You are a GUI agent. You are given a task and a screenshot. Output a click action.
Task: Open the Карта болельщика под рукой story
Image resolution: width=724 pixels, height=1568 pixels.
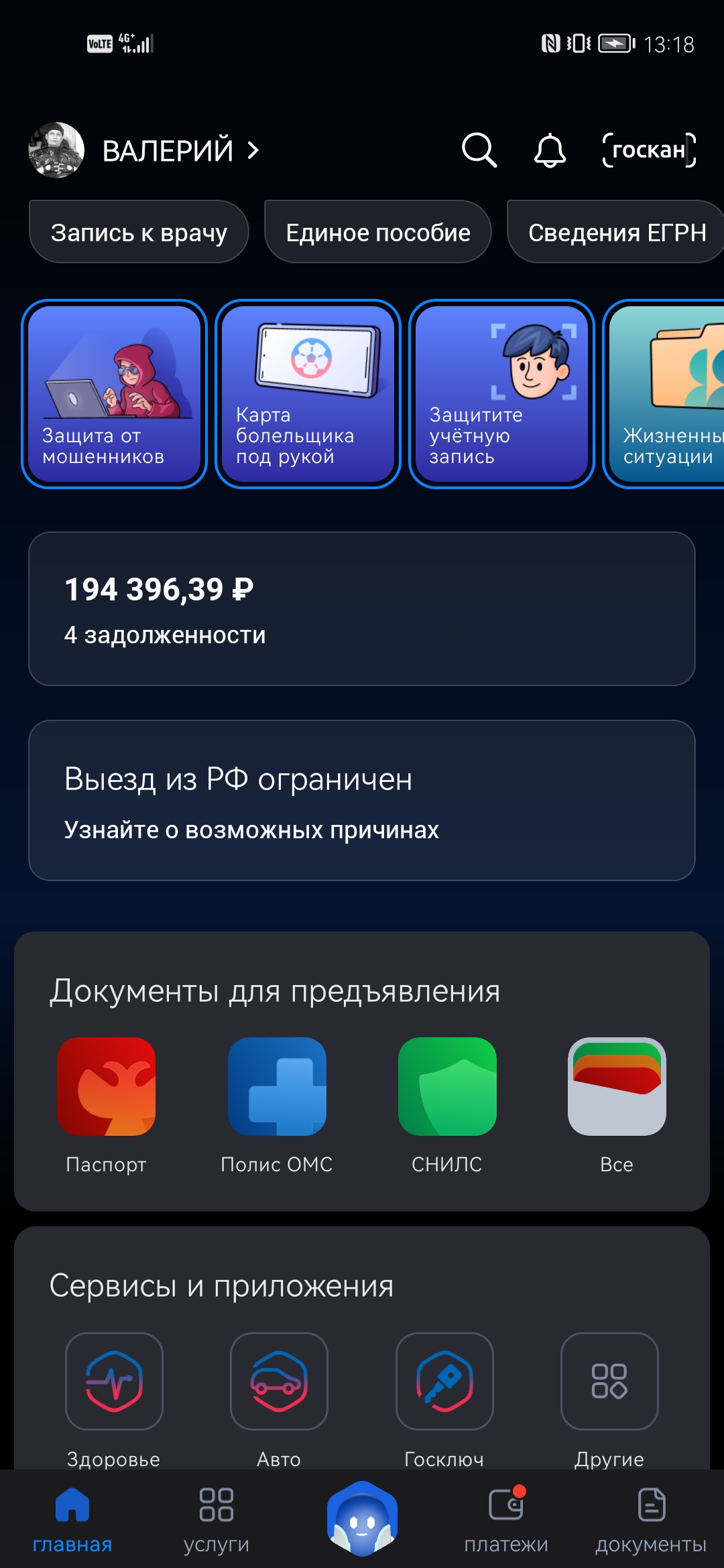pyautogui.click(x=308, y=394)
